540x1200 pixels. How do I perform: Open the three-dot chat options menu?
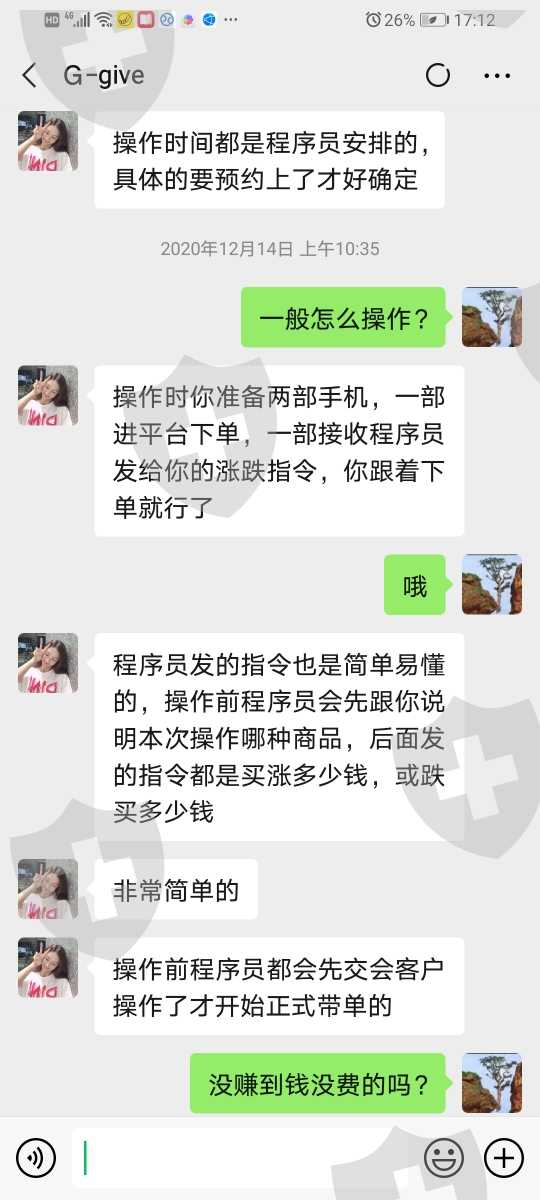(x=497, y=76)
